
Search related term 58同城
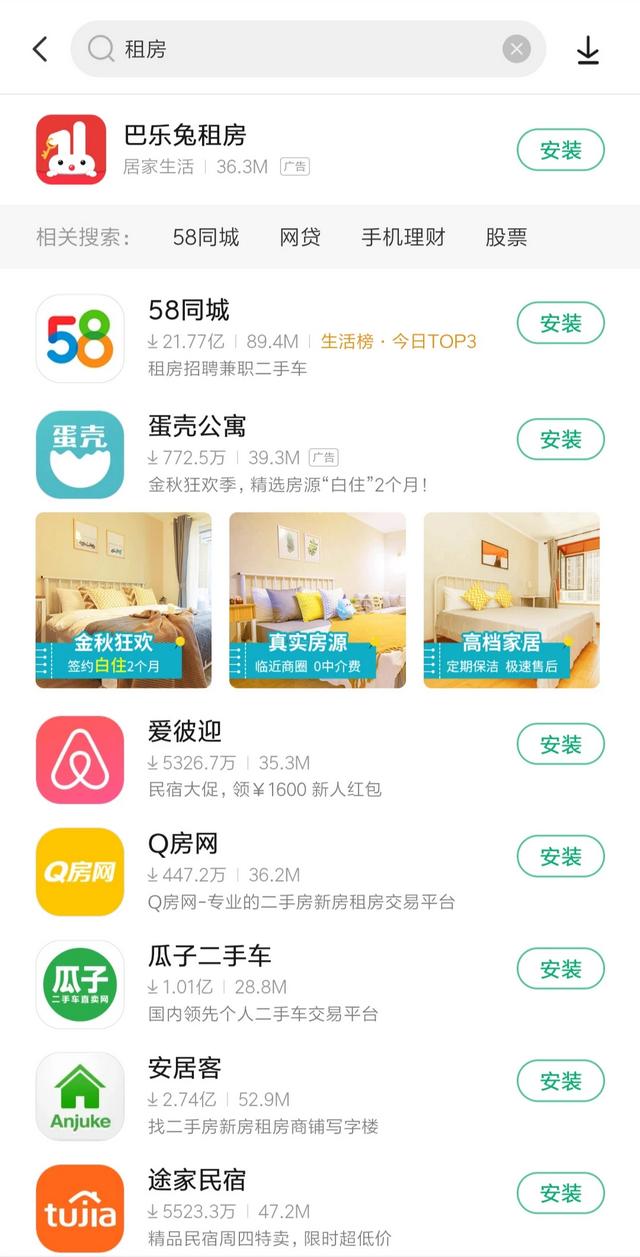point(206,237)
